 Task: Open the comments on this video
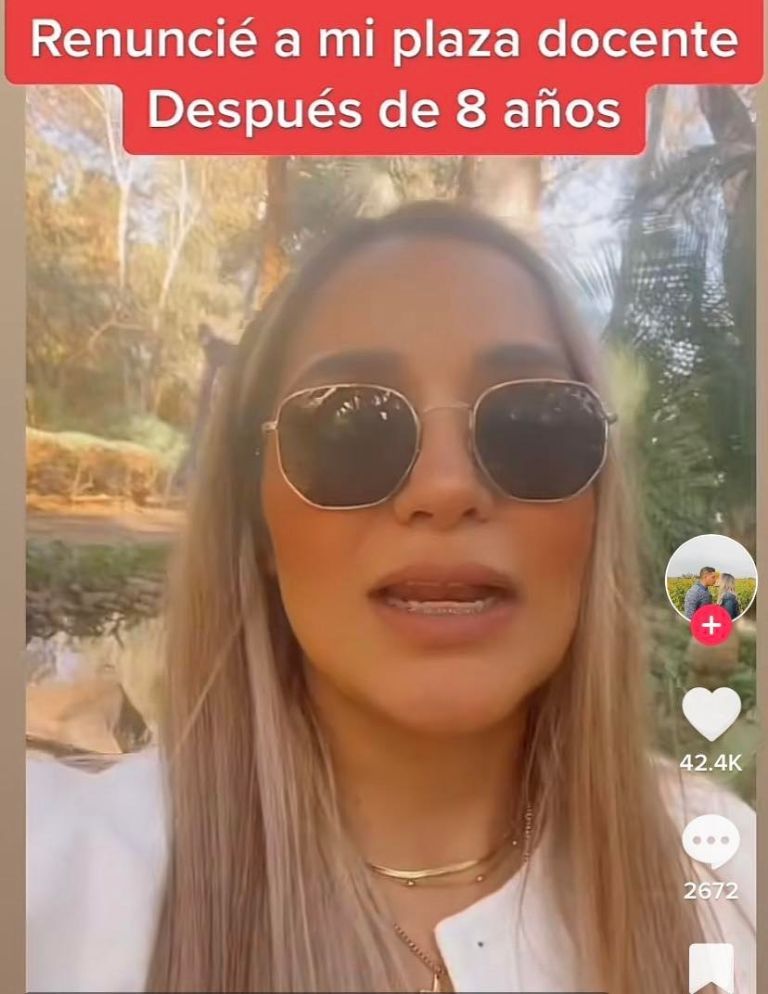[x=711, y=842]
